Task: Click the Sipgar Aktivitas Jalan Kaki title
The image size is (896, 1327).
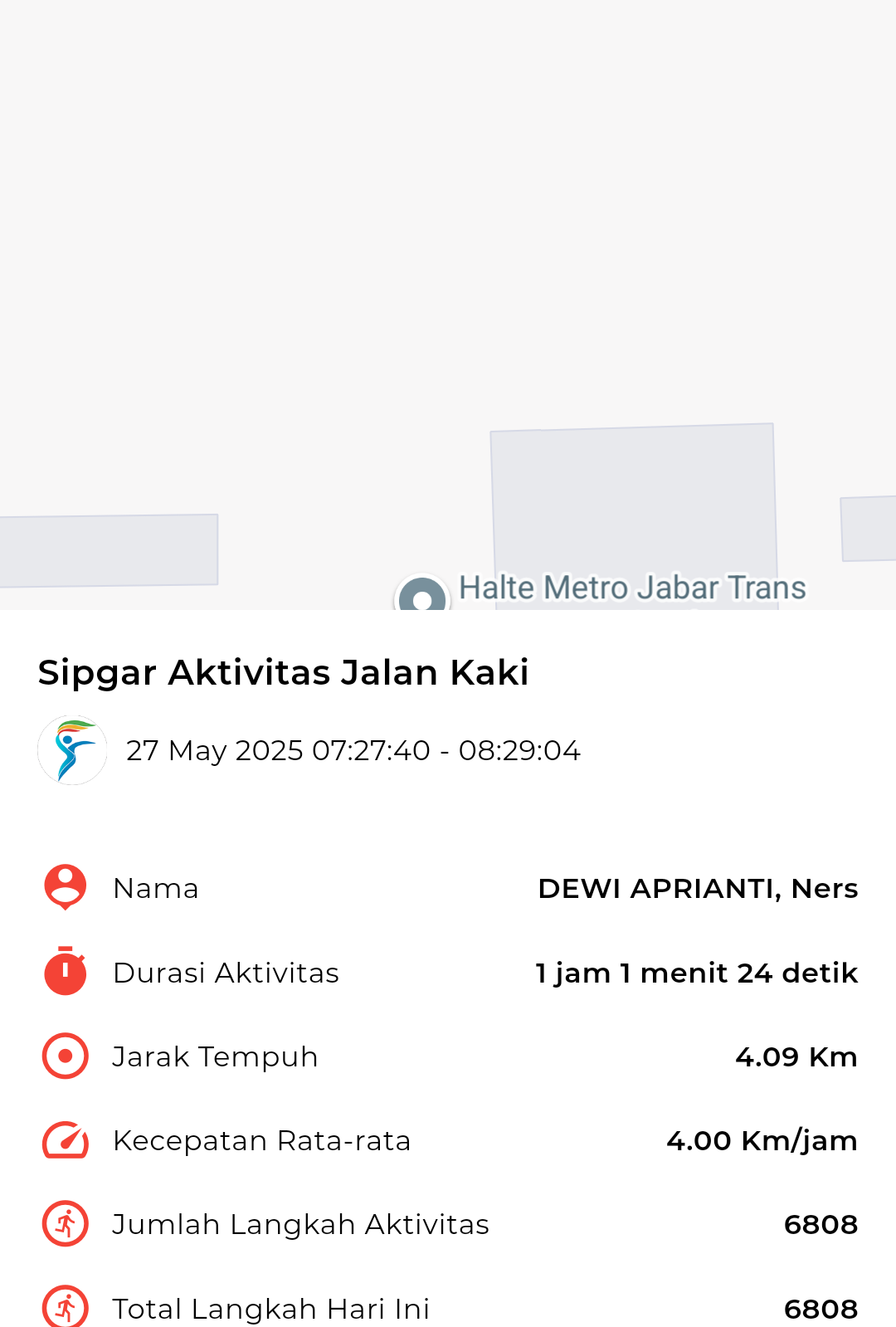Action: 284,672
